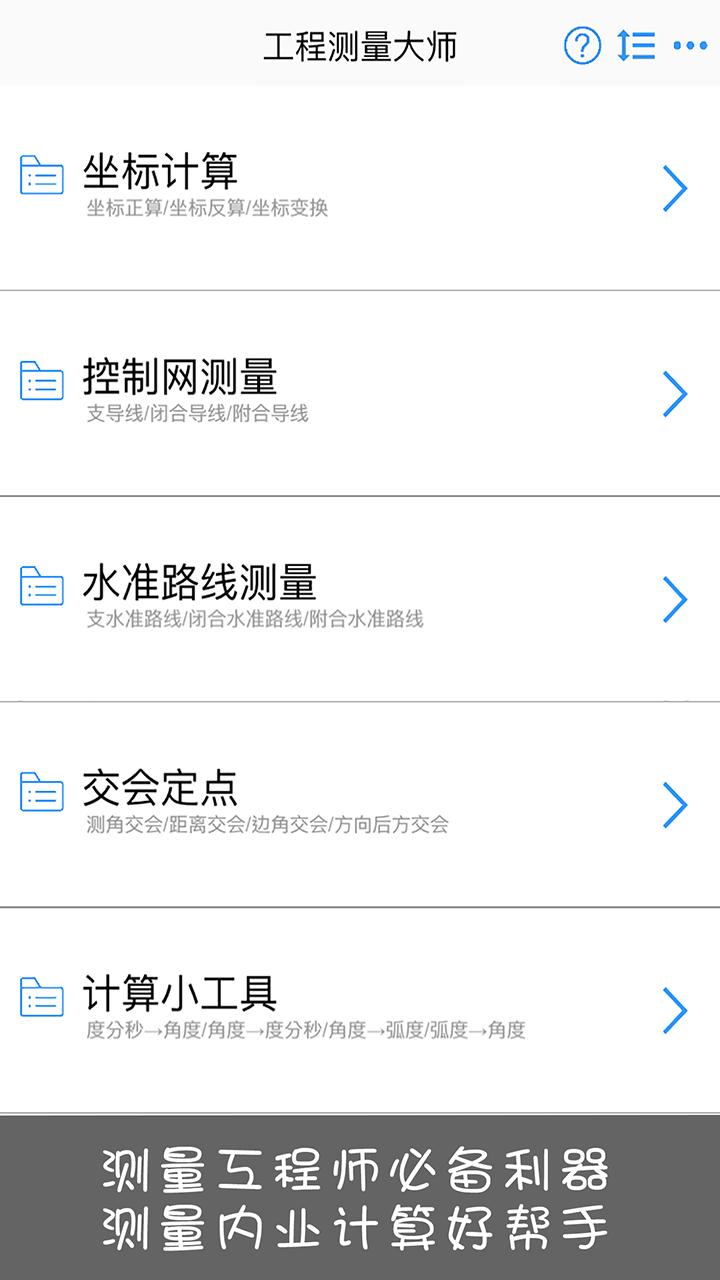The width and height of the screenshot is (720, 1280).
Task: Click the folder icon for 水准路线测量
Action: point(41,587)
